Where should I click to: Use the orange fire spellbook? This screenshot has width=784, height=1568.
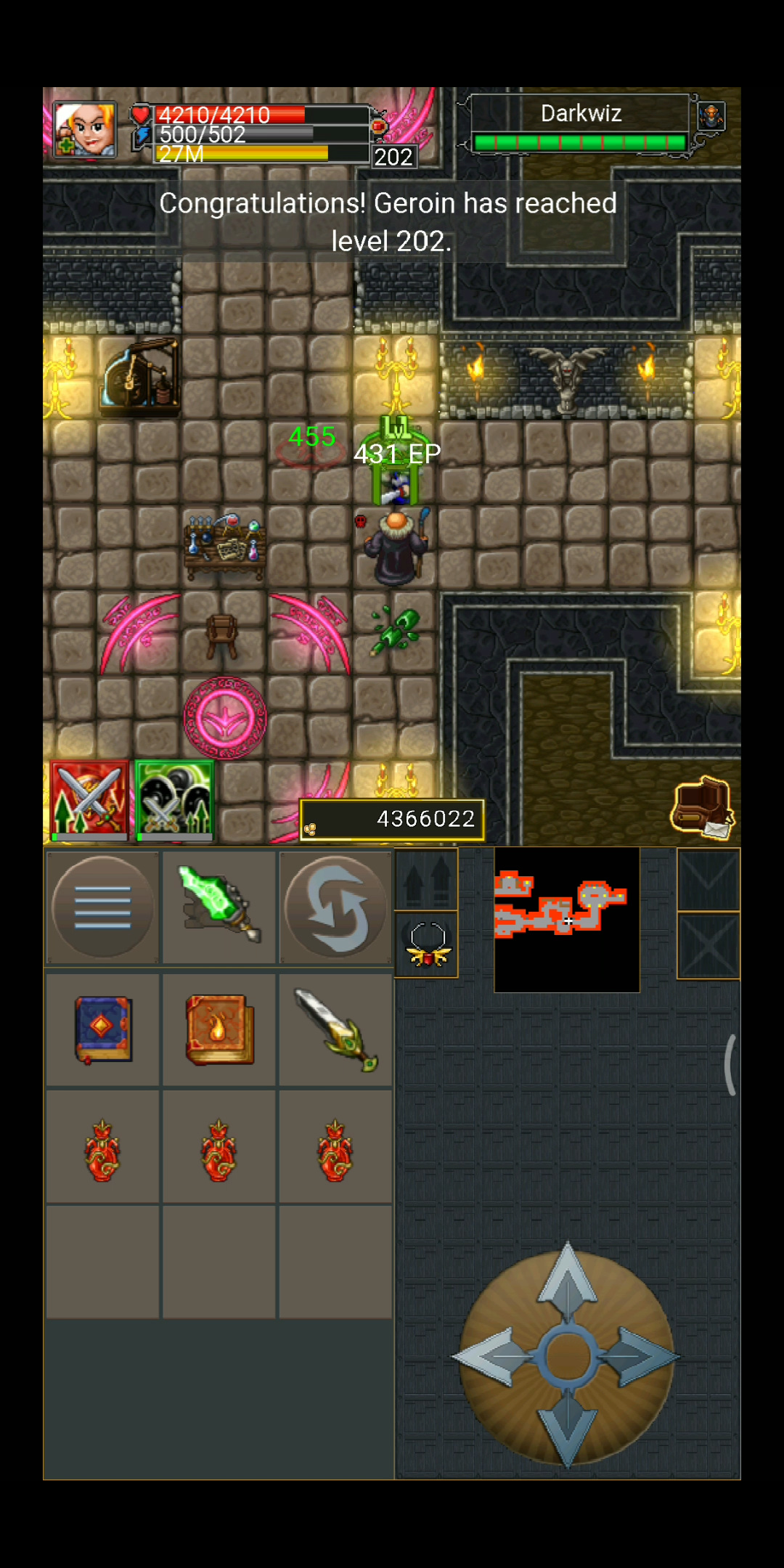pos(219,1029)
